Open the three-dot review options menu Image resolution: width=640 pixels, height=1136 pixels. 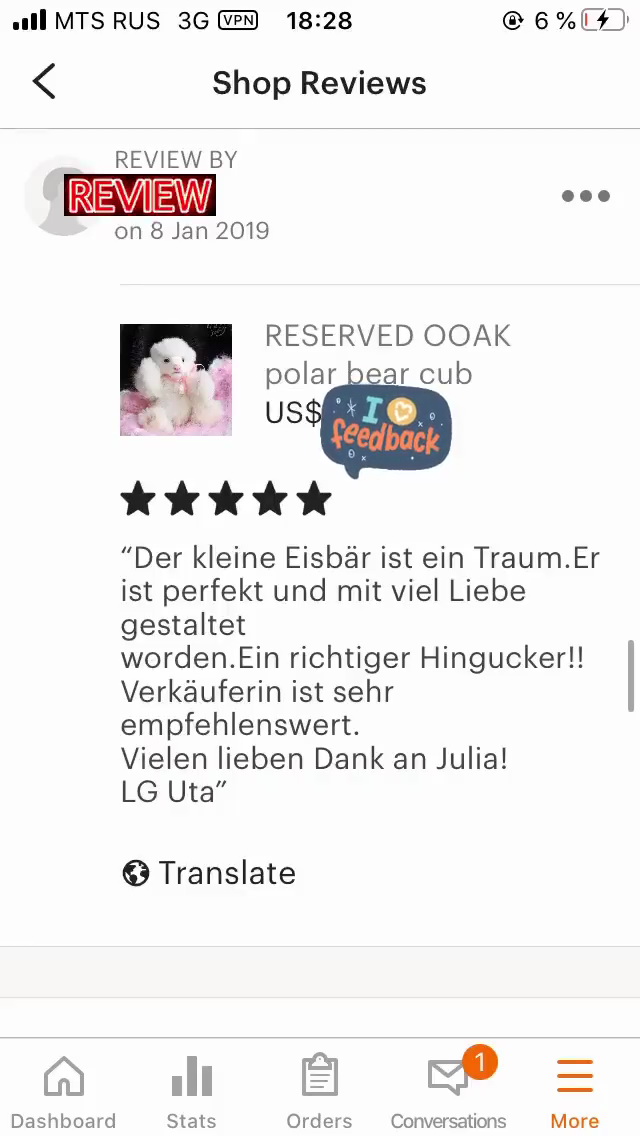(585, 196)
